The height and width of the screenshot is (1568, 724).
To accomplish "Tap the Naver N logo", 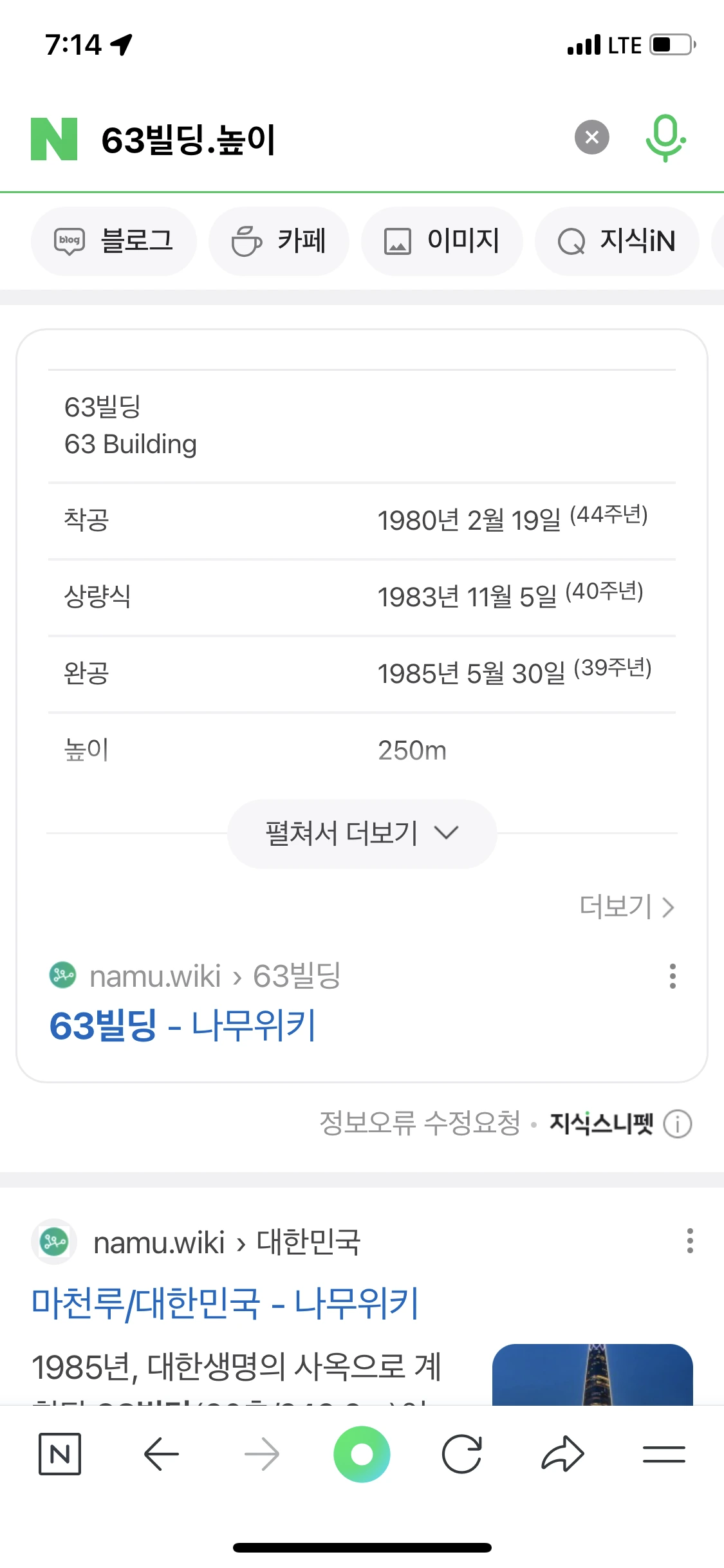I will coord(54,139).
